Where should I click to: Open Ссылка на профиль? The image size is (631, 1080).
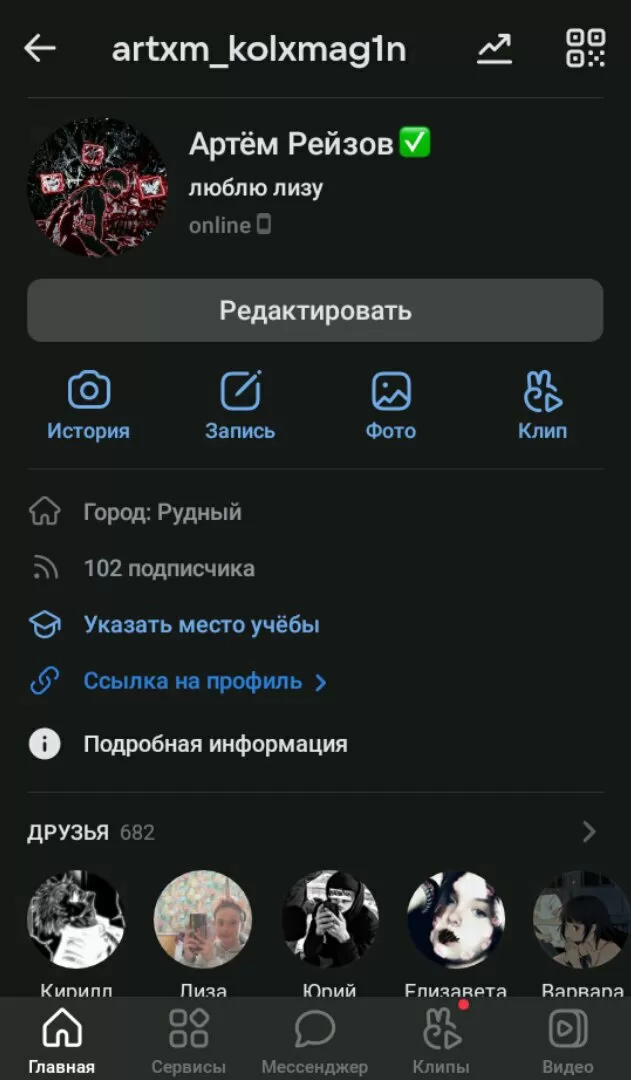click(x=193, y=682)
